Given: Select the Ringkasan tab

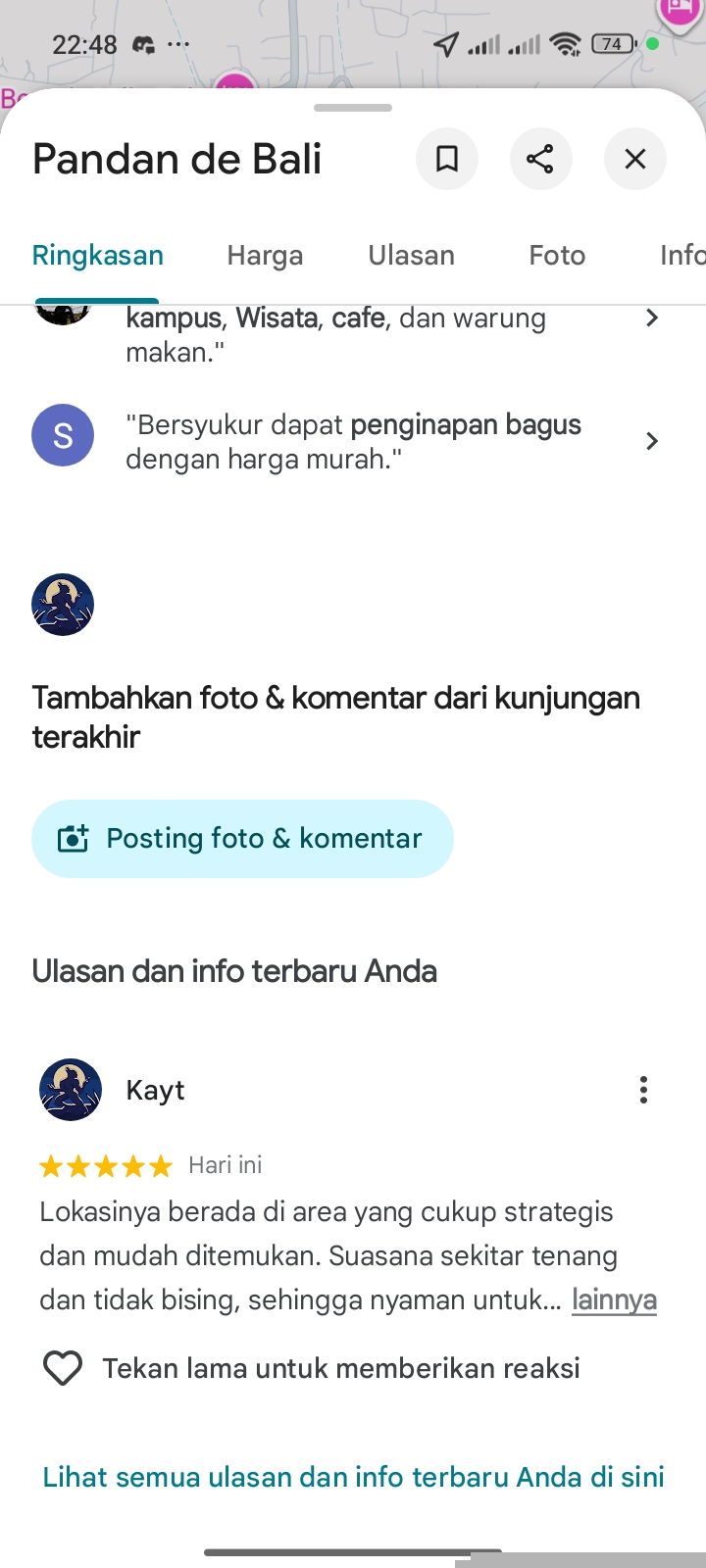Looking at the screenshot, I should [98, 256].
